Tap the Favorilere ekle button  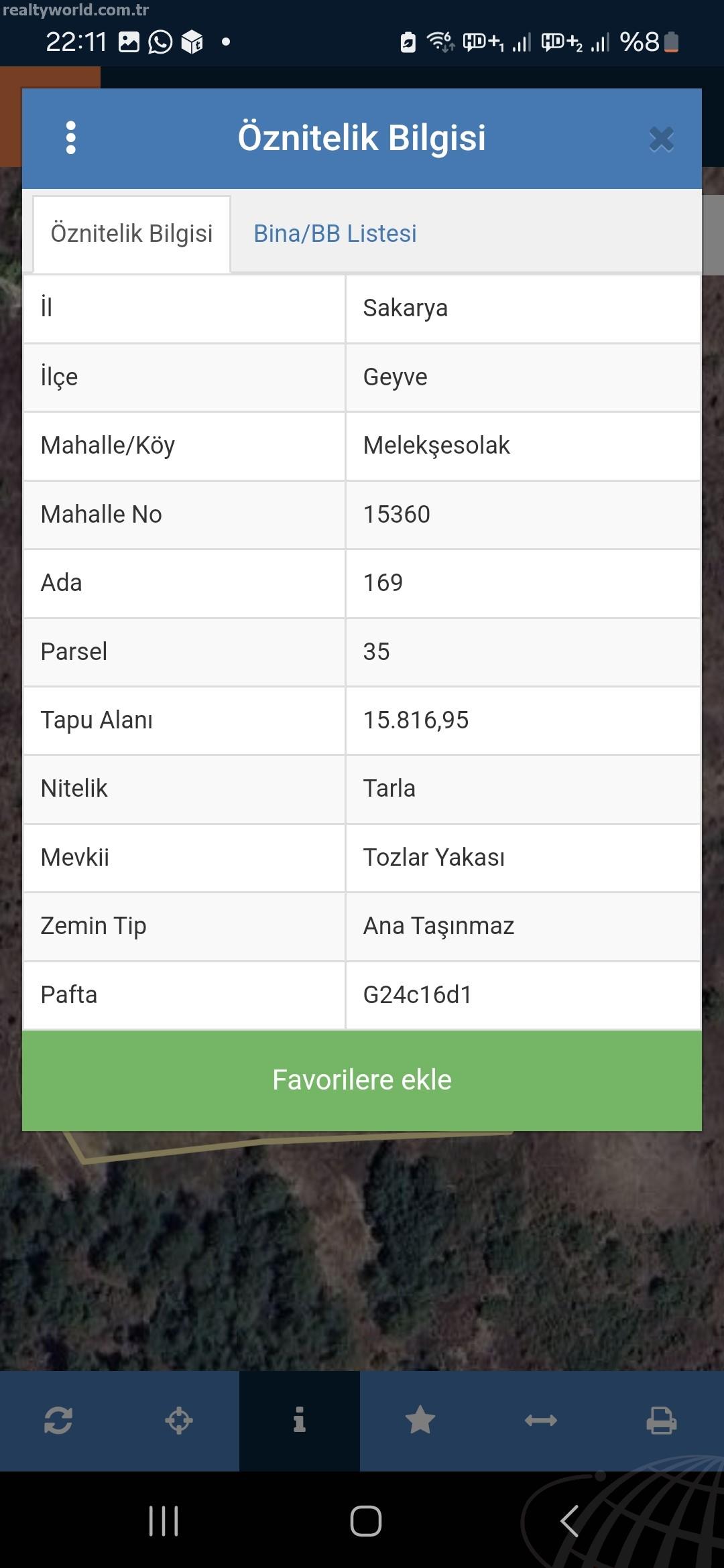362,1080
